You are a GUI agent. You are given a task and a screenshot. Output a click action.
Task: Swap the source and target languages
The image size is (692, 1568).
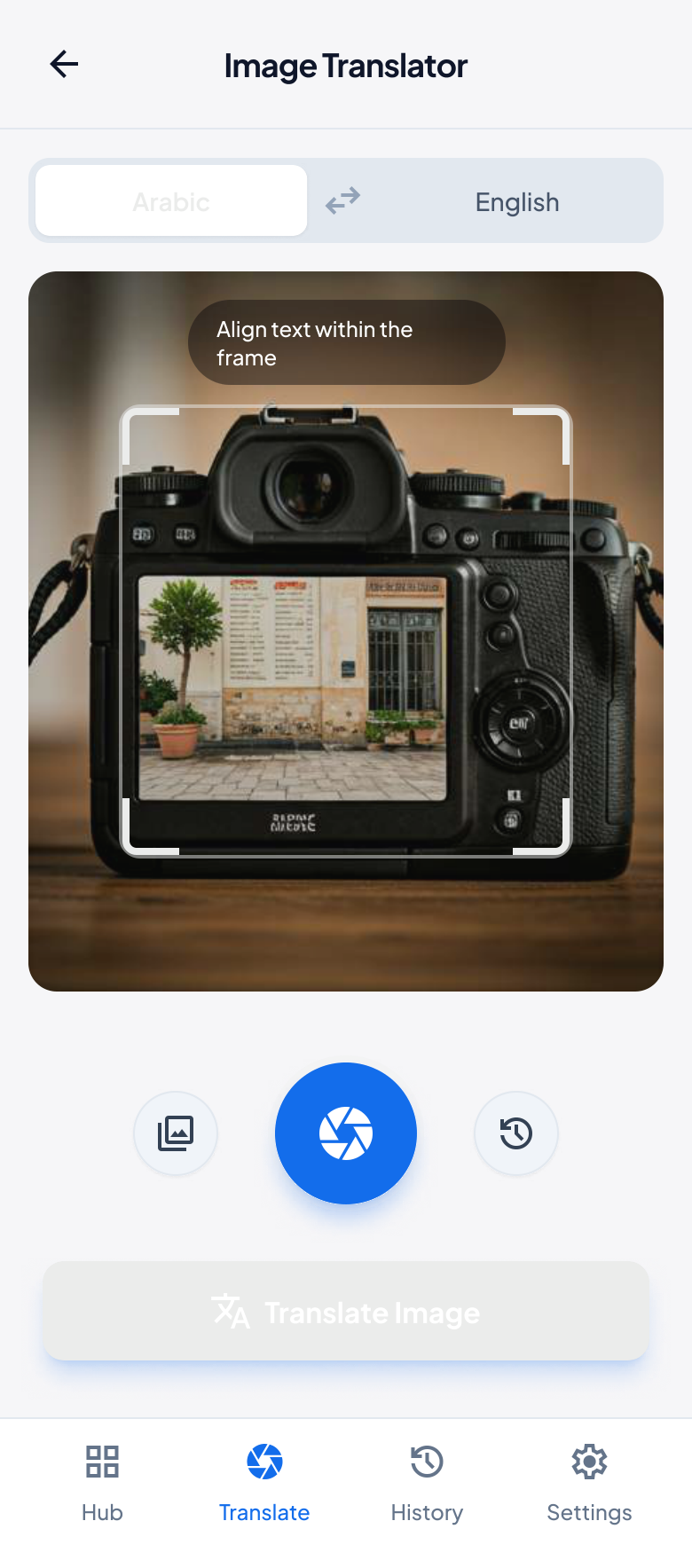tap(342, 200)
